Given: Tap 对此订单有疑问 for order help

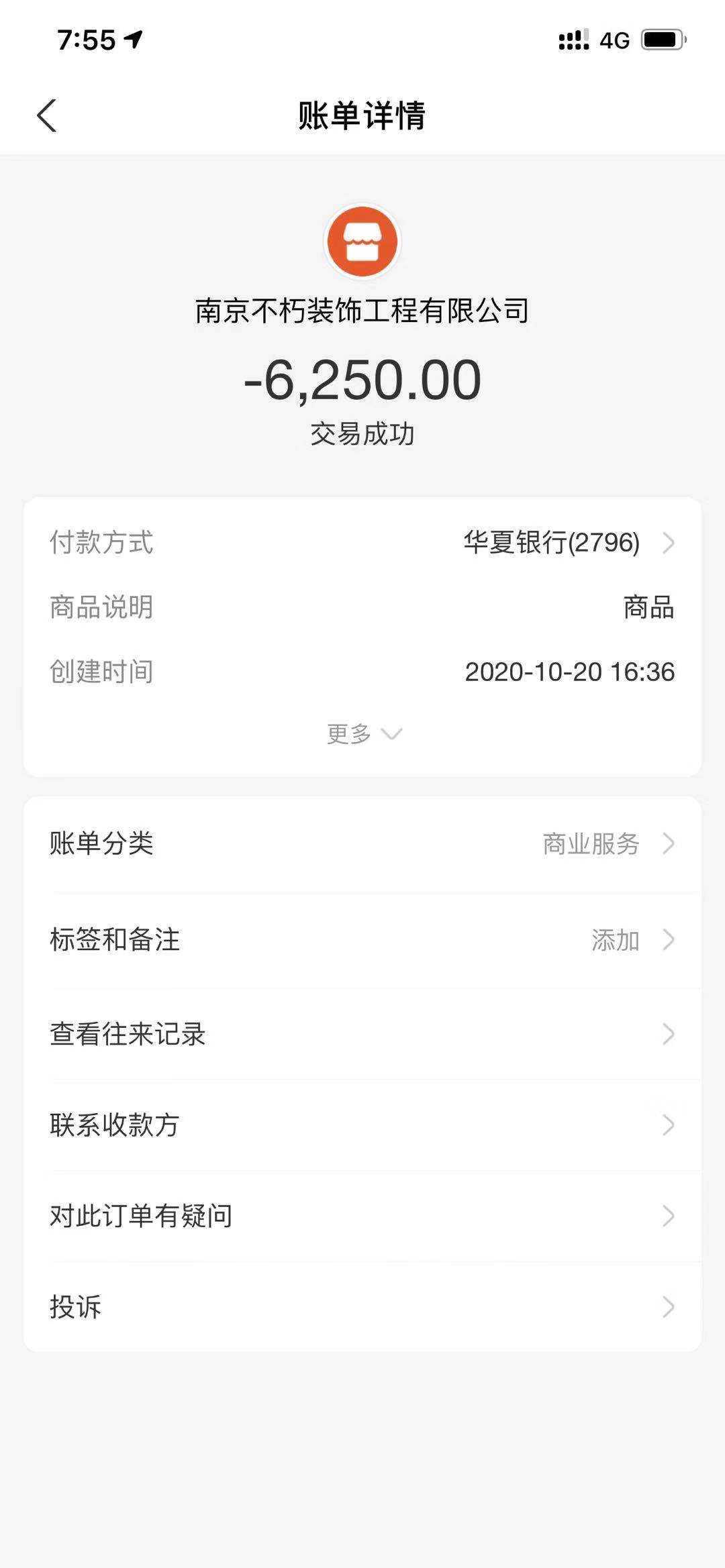Looking at the screenshot, I should [362, 1216].
